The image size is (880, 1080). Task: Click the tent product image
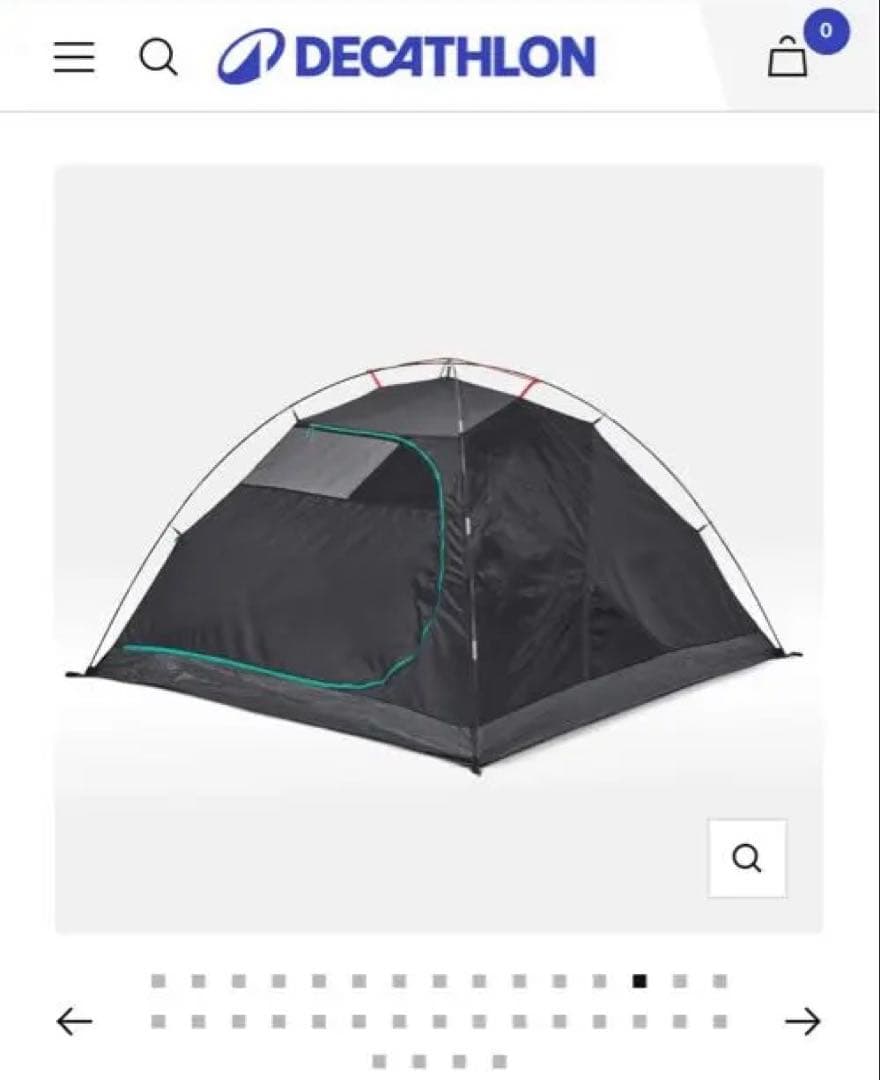(440, 550)
